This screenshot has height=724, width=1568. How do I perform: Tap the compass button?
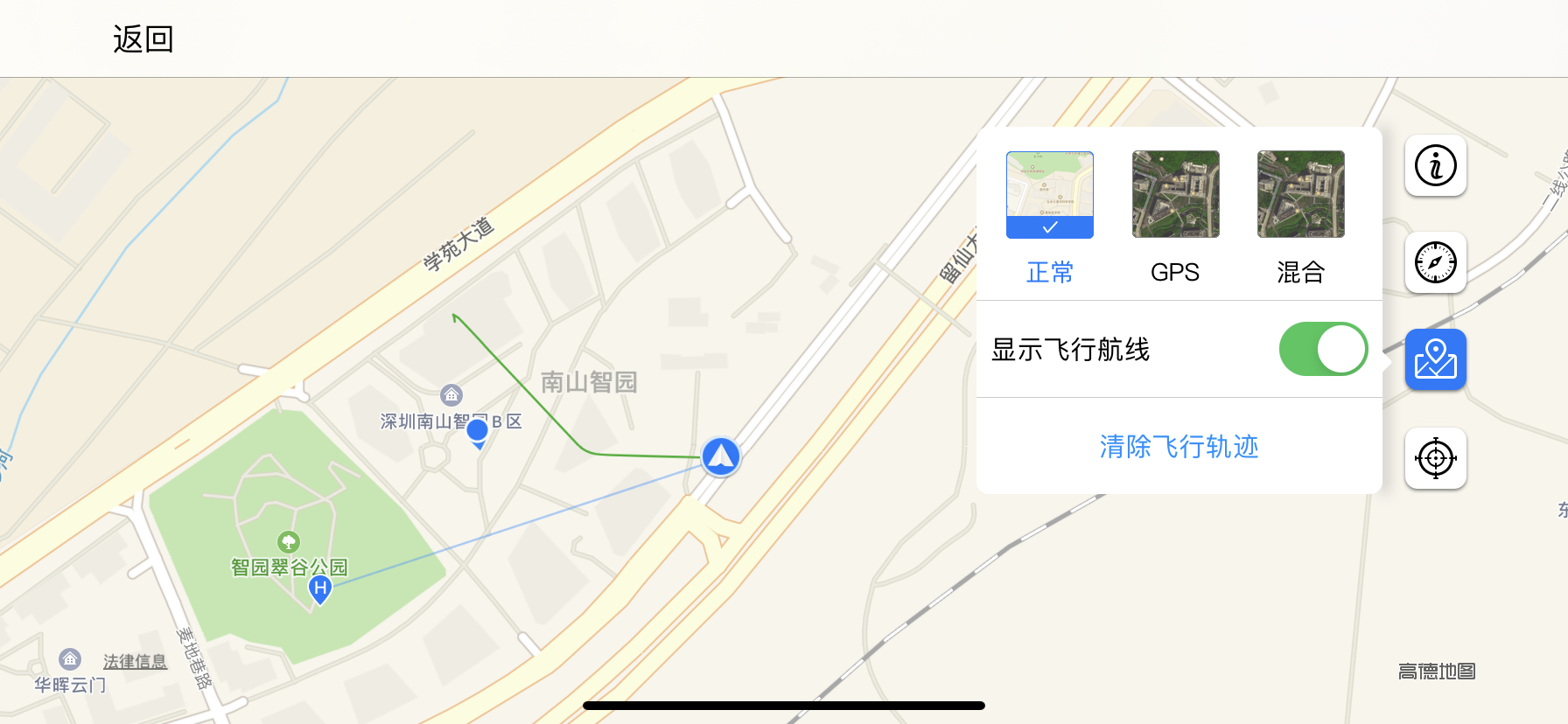(x=1435, y=262)
